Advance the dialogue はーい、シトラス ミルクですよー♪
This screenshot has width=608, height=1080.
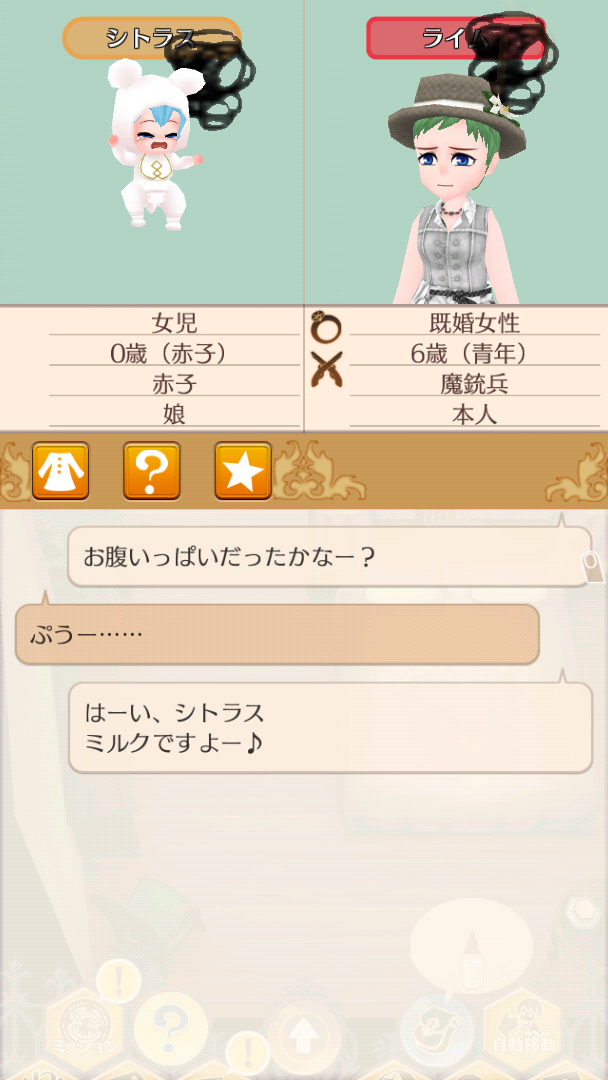pyautogui.click(x=330, y=727)
